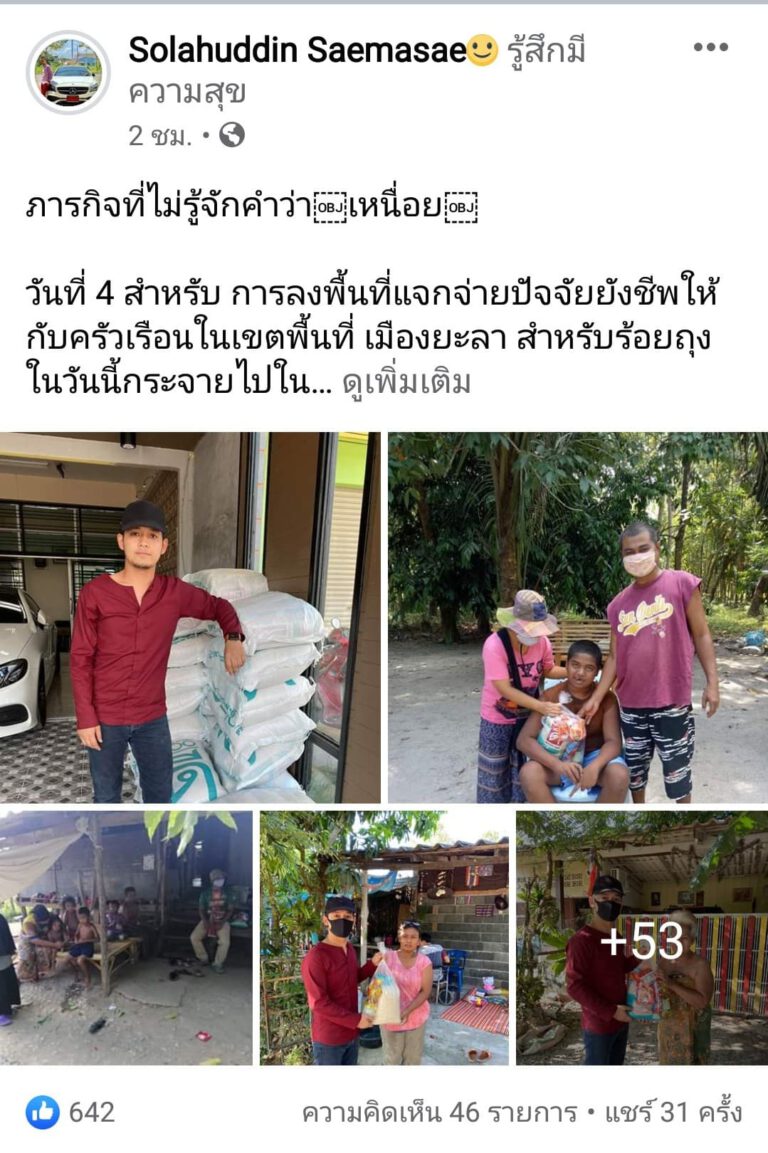Open photo of woman in pink receiving bag

click(x=384, y=937)
